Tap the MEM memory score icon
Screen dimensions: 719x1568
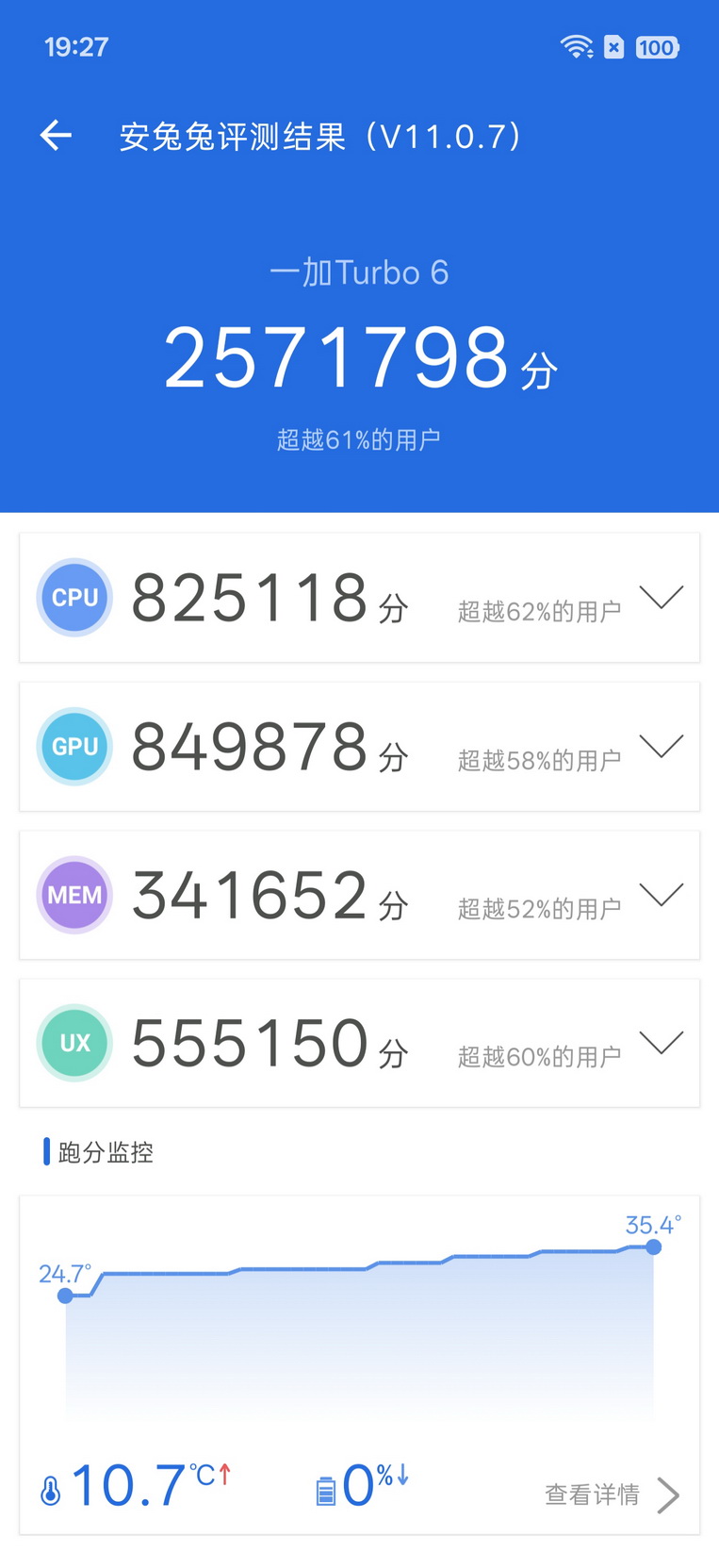pyautogui.click(x=74, y=894)
